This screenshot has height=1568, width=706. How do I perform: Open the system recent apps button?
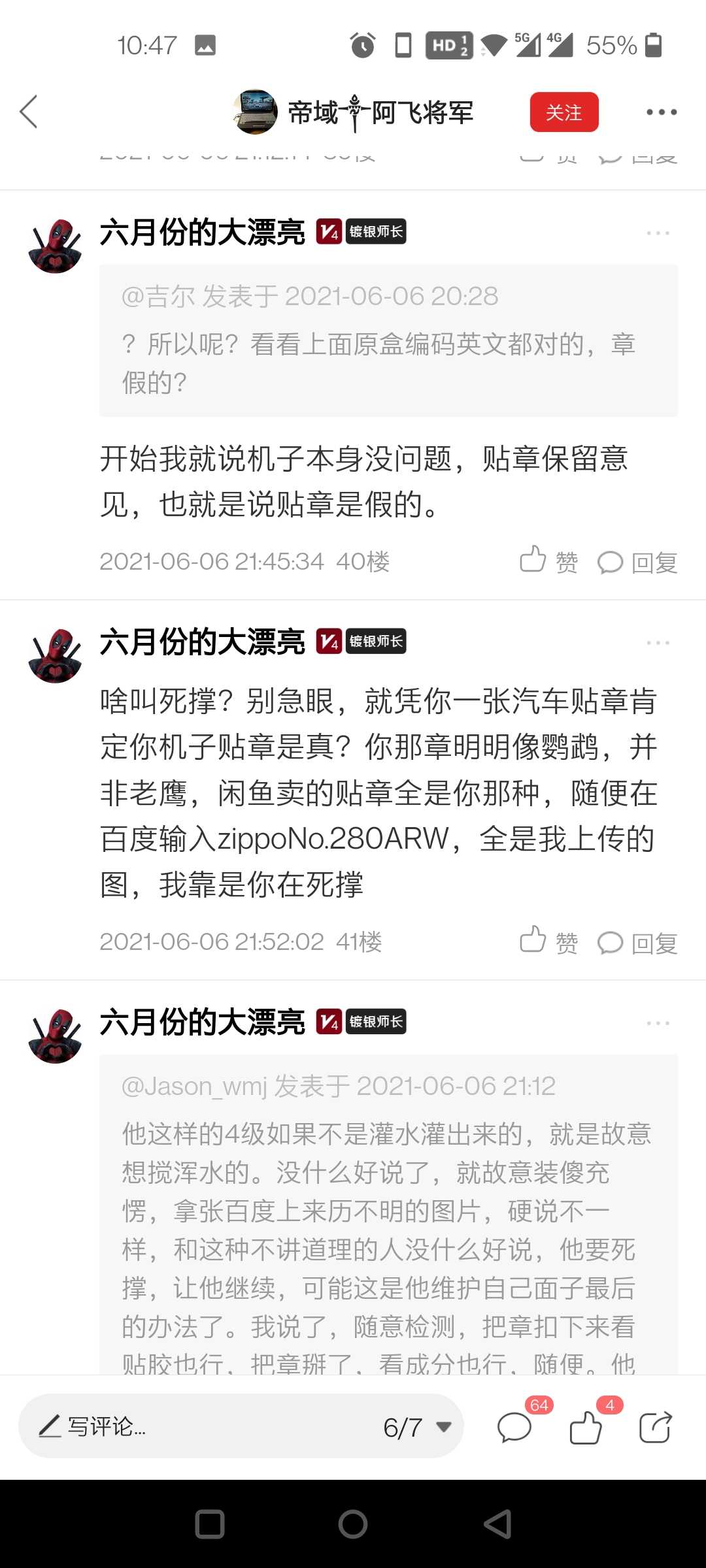(210, 1524)
